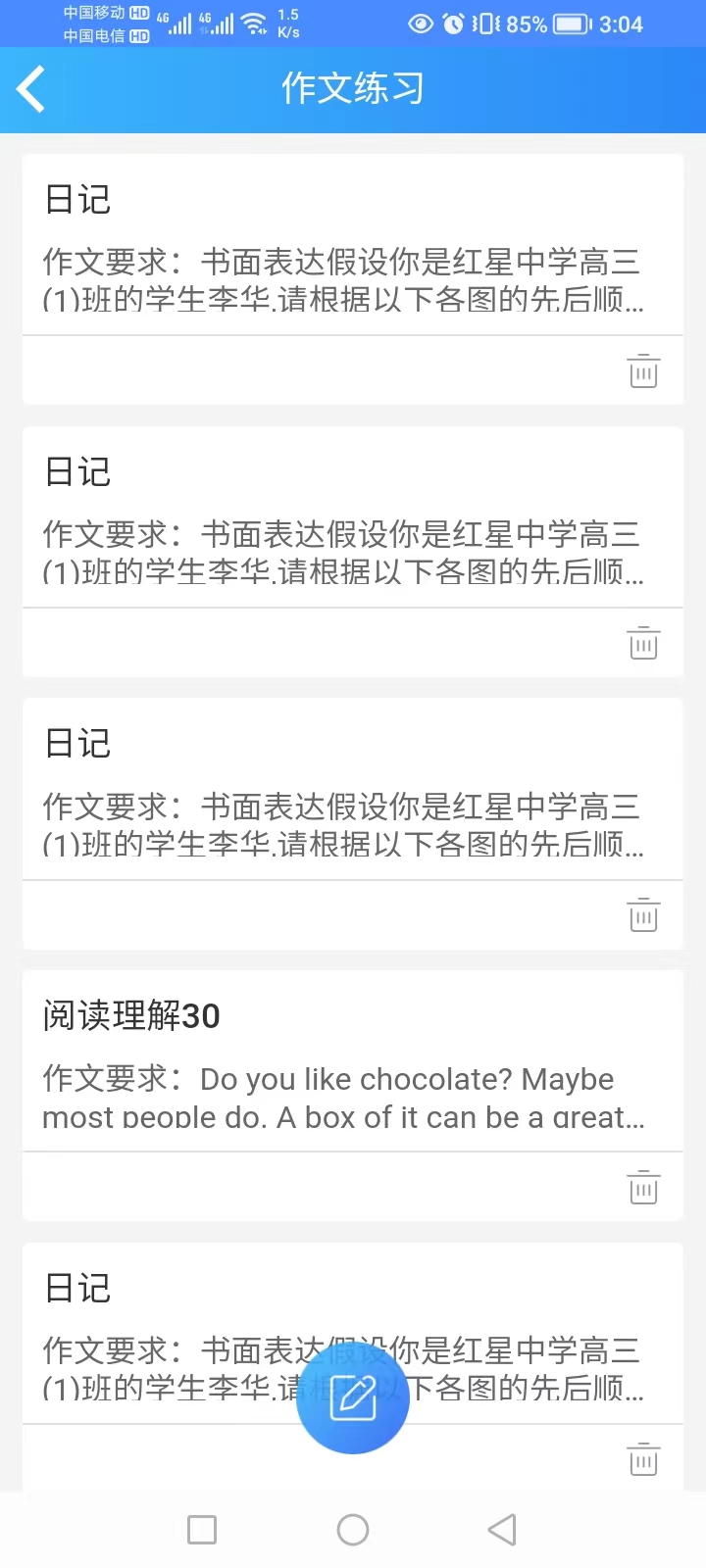The height and width of the screenshot is (1568, 706).
Task: Tap the eye protection mode status icon
Action: coord(421,24)
